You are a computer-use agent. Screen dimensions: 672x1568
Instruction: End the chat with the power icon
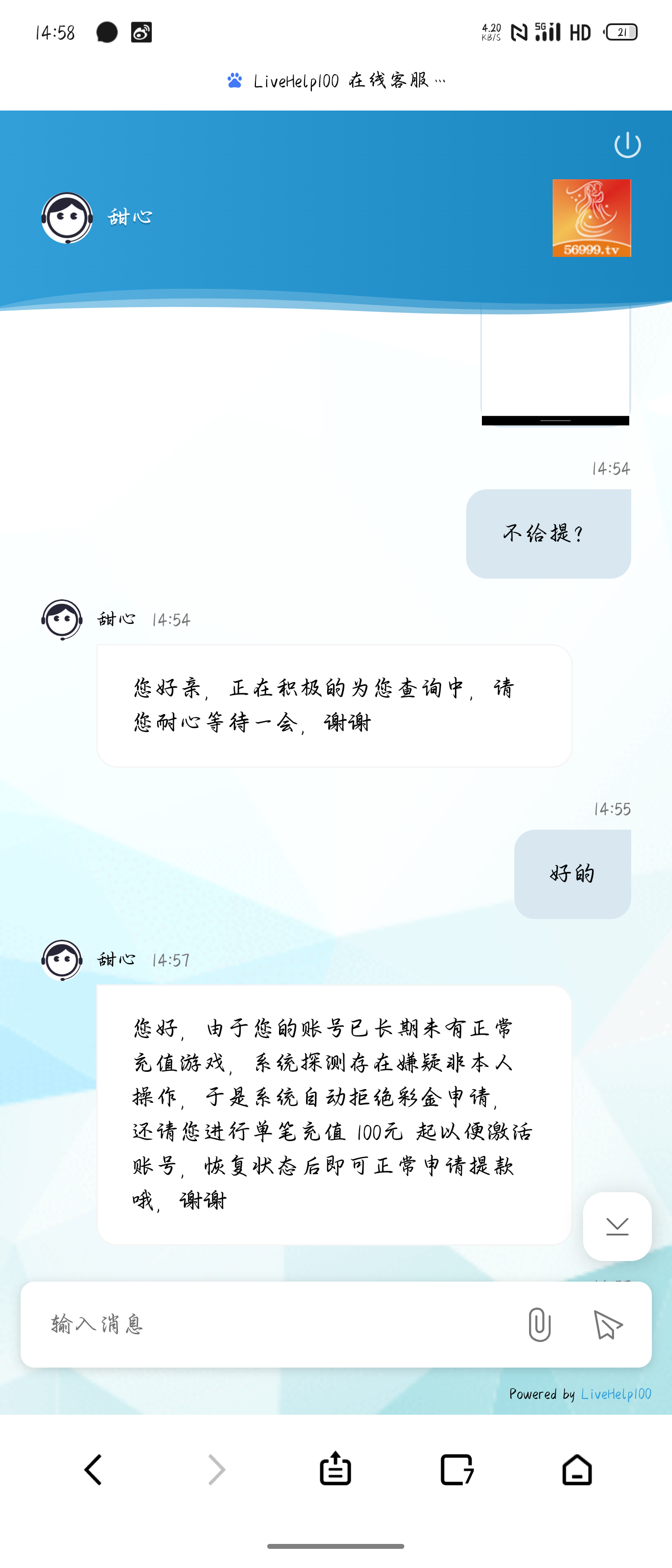627,145
